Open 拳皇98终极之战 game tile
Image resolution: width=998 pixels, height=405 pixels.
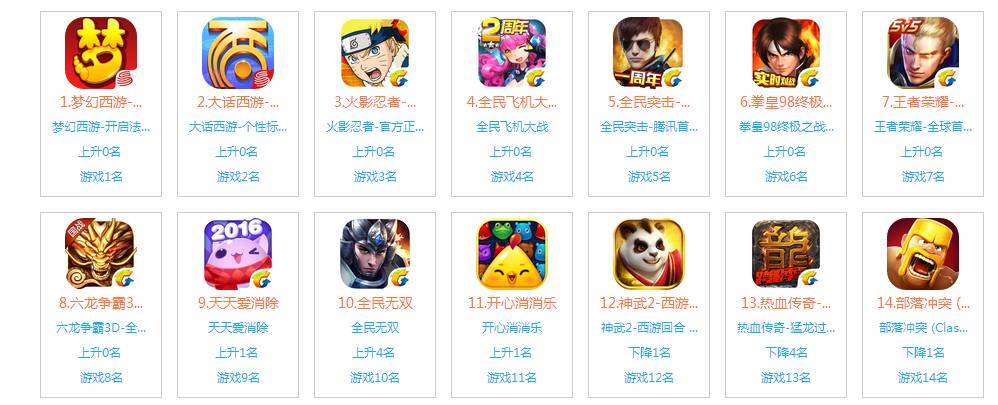[x=785, y=54]
